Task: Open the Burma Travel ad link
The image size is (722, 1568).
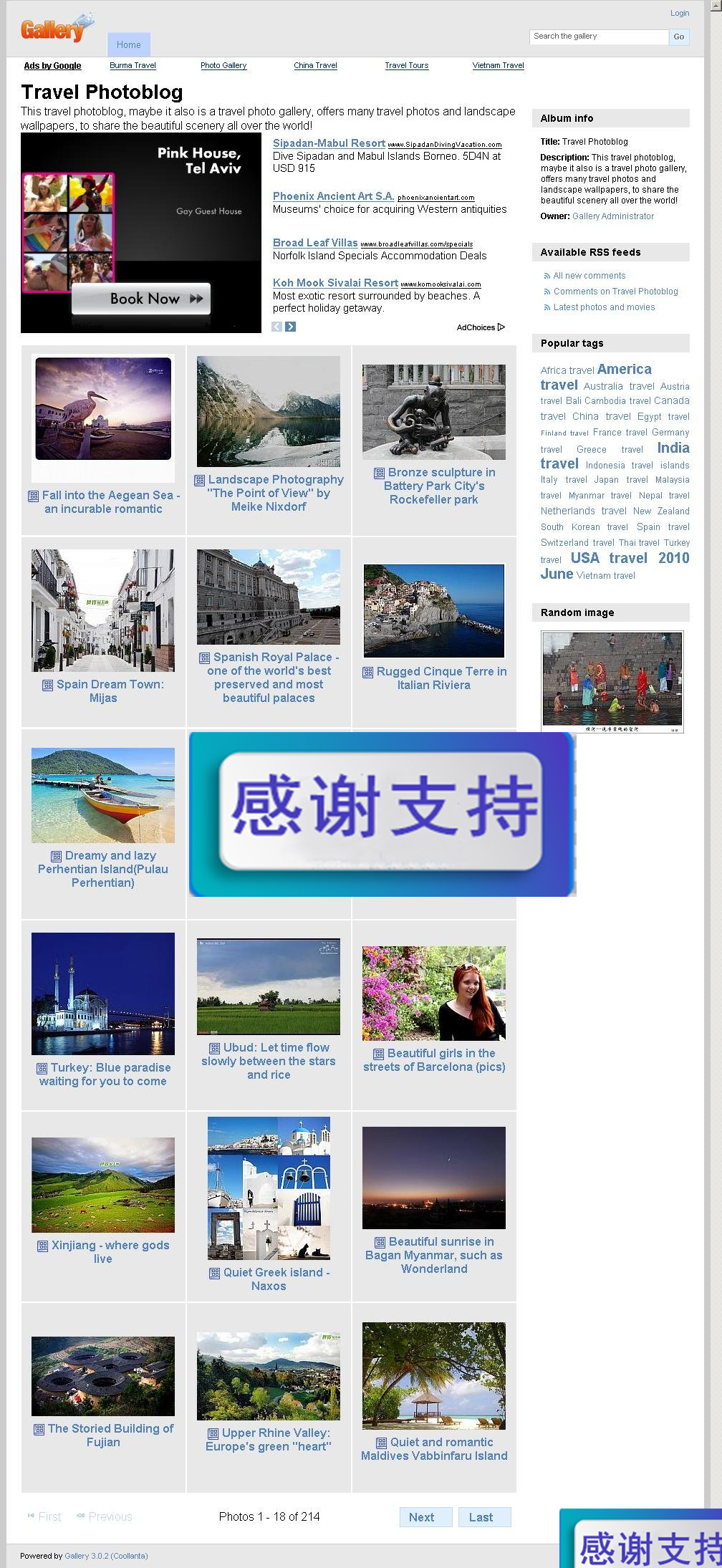Action: coord(133,65)
